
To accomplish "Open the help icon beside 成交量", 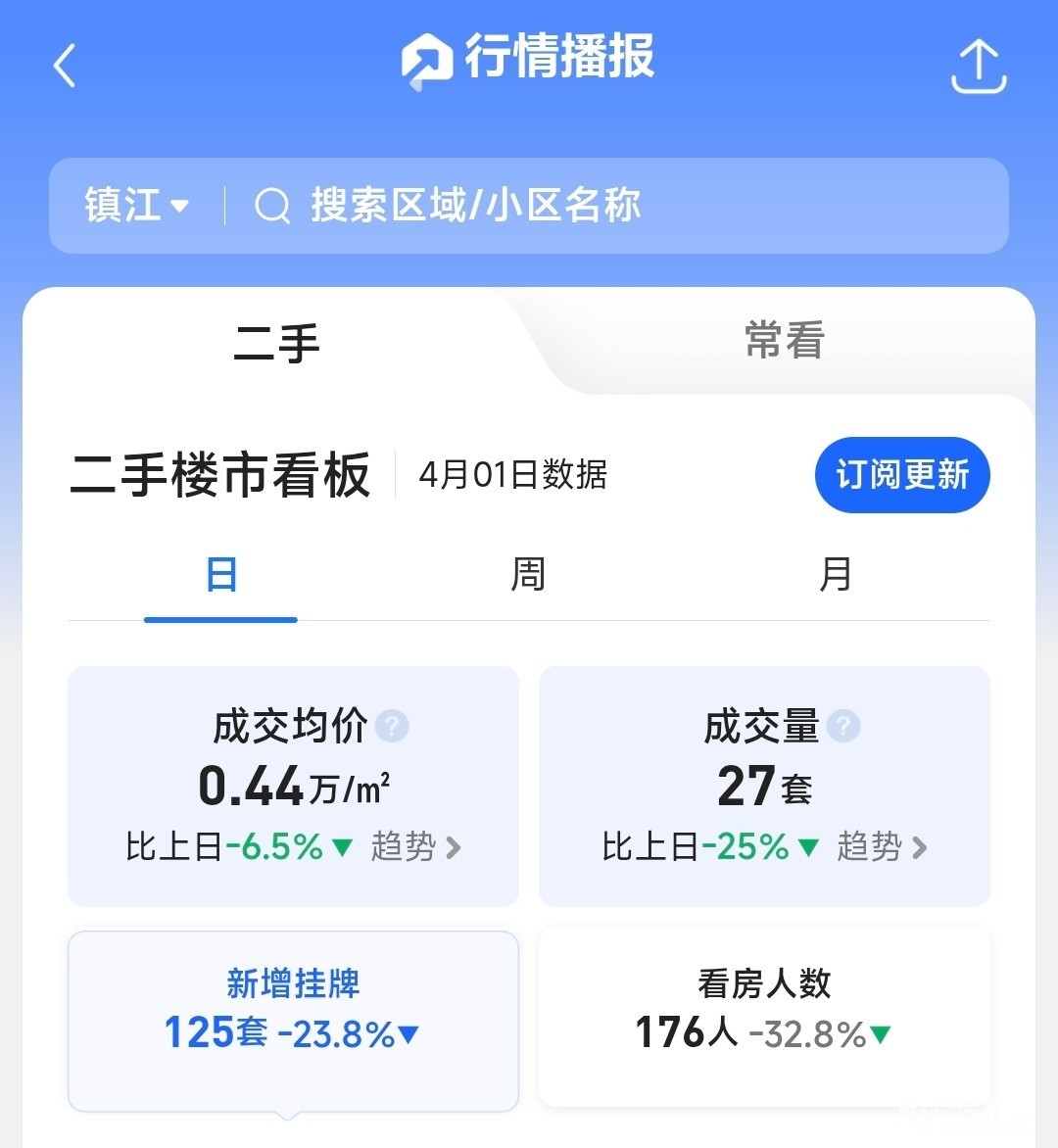I will 842,727.
